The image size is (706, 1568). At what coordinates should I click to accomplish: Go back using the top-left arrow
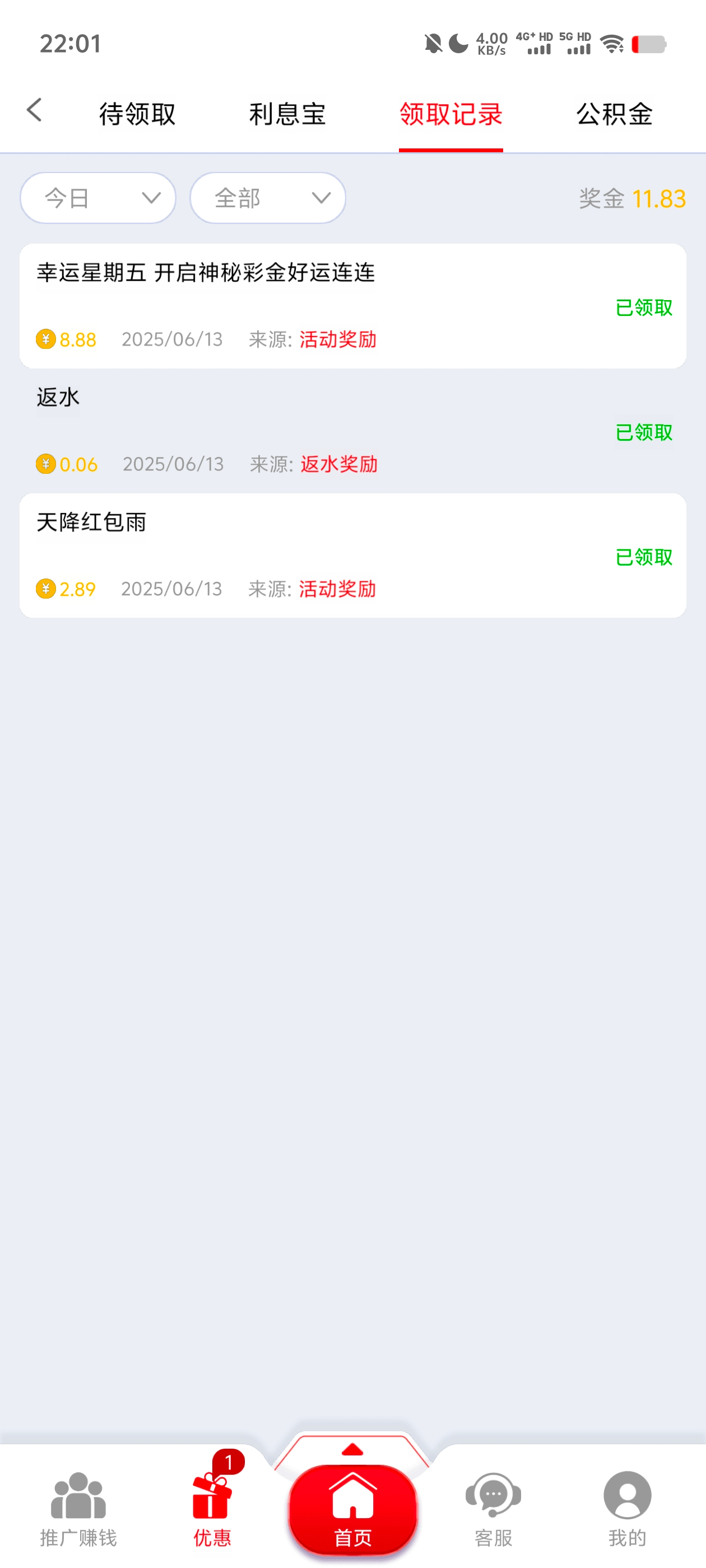[35, 111]
